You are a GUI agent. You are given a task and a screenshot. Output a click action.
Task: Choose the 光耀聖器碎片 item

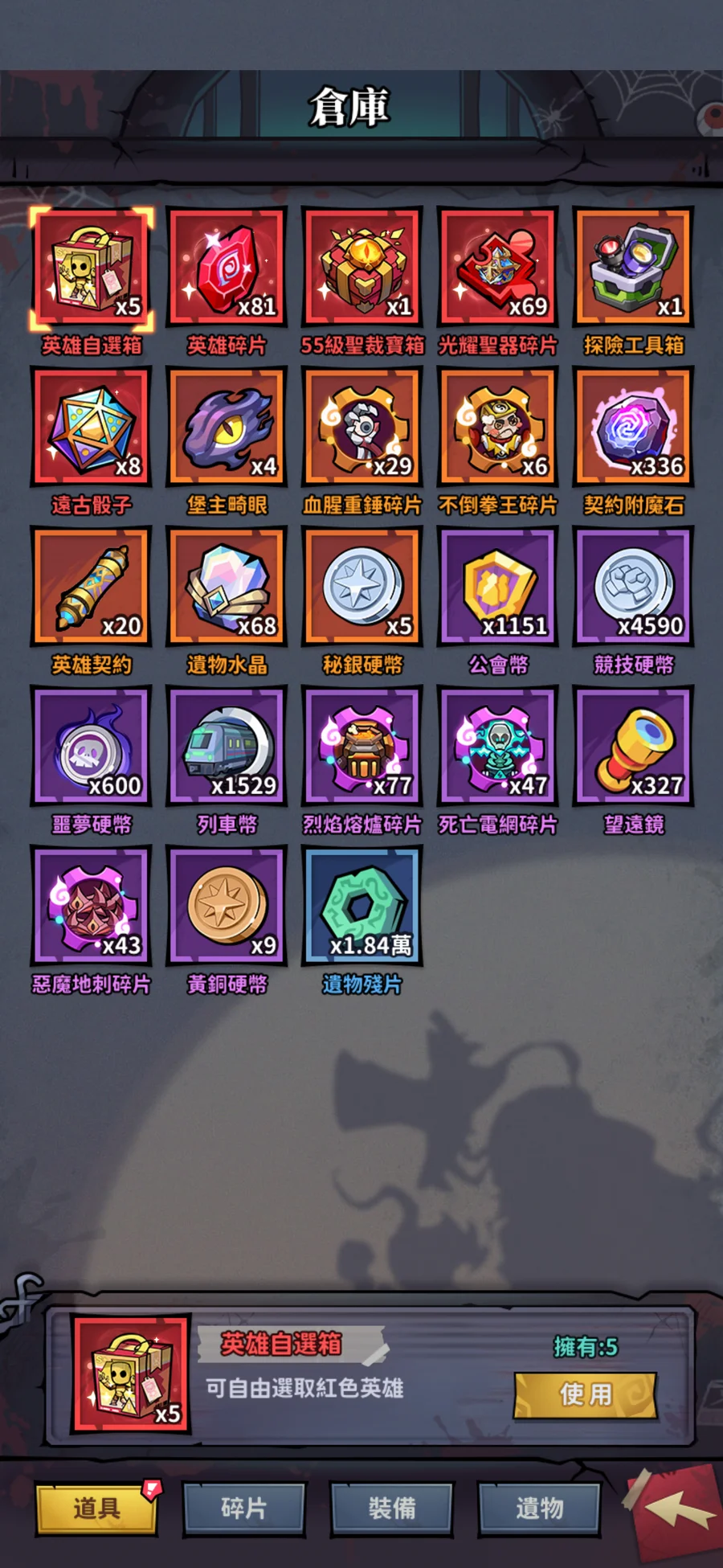498,268
